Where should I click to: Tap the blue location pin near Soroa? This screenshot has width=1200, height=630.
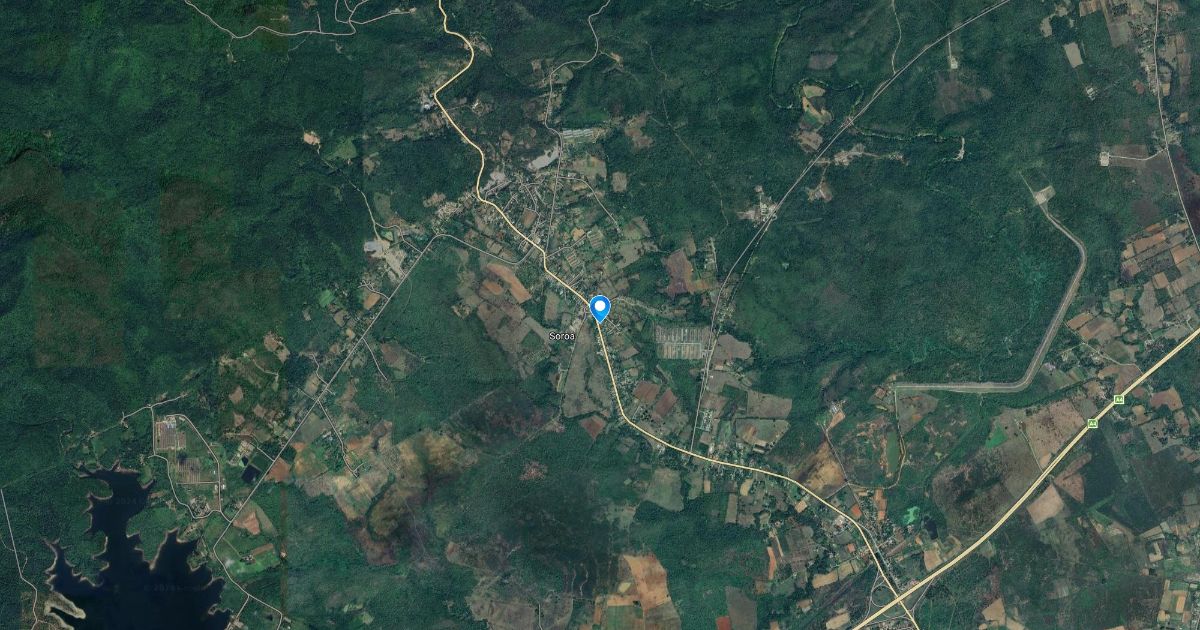[x=600, y=307]
